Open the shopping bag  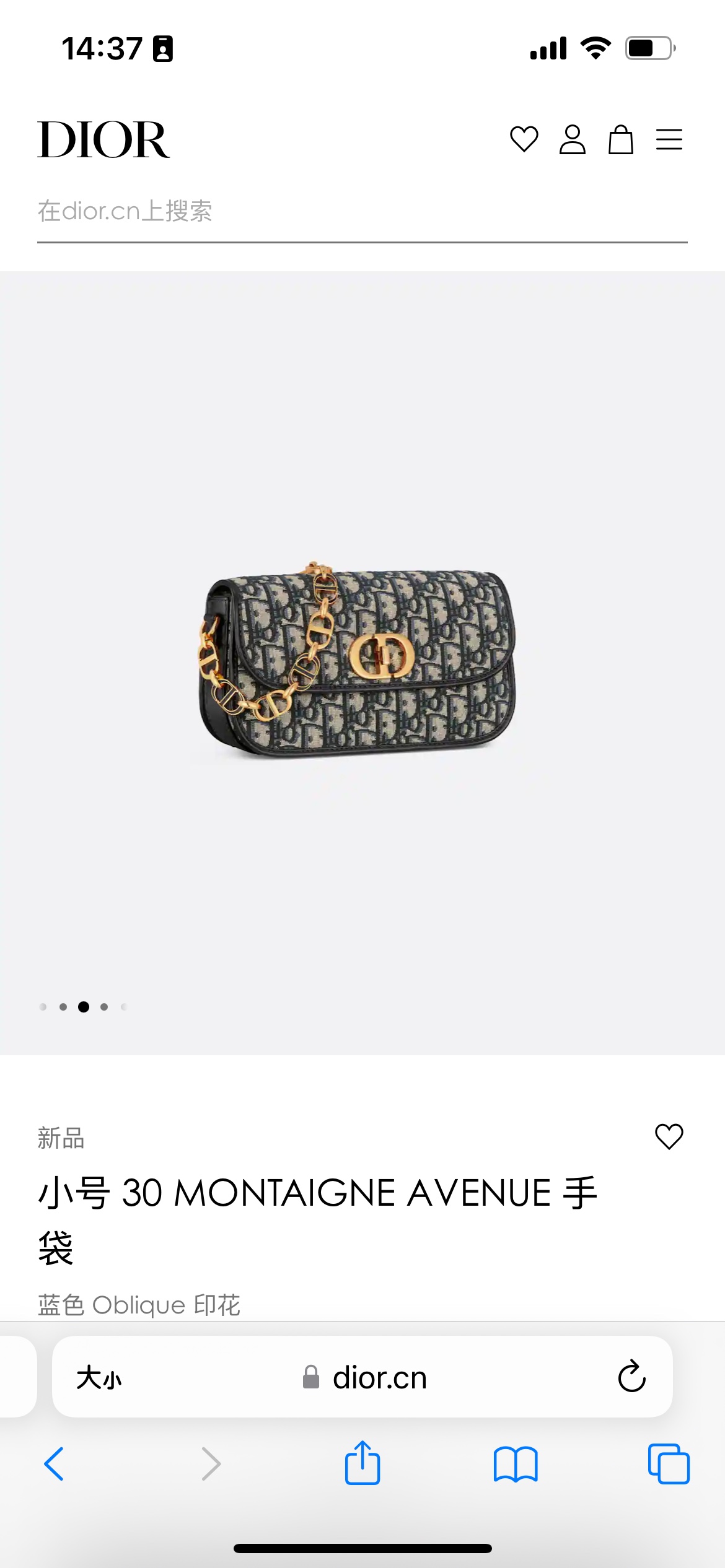pos(620,139)
